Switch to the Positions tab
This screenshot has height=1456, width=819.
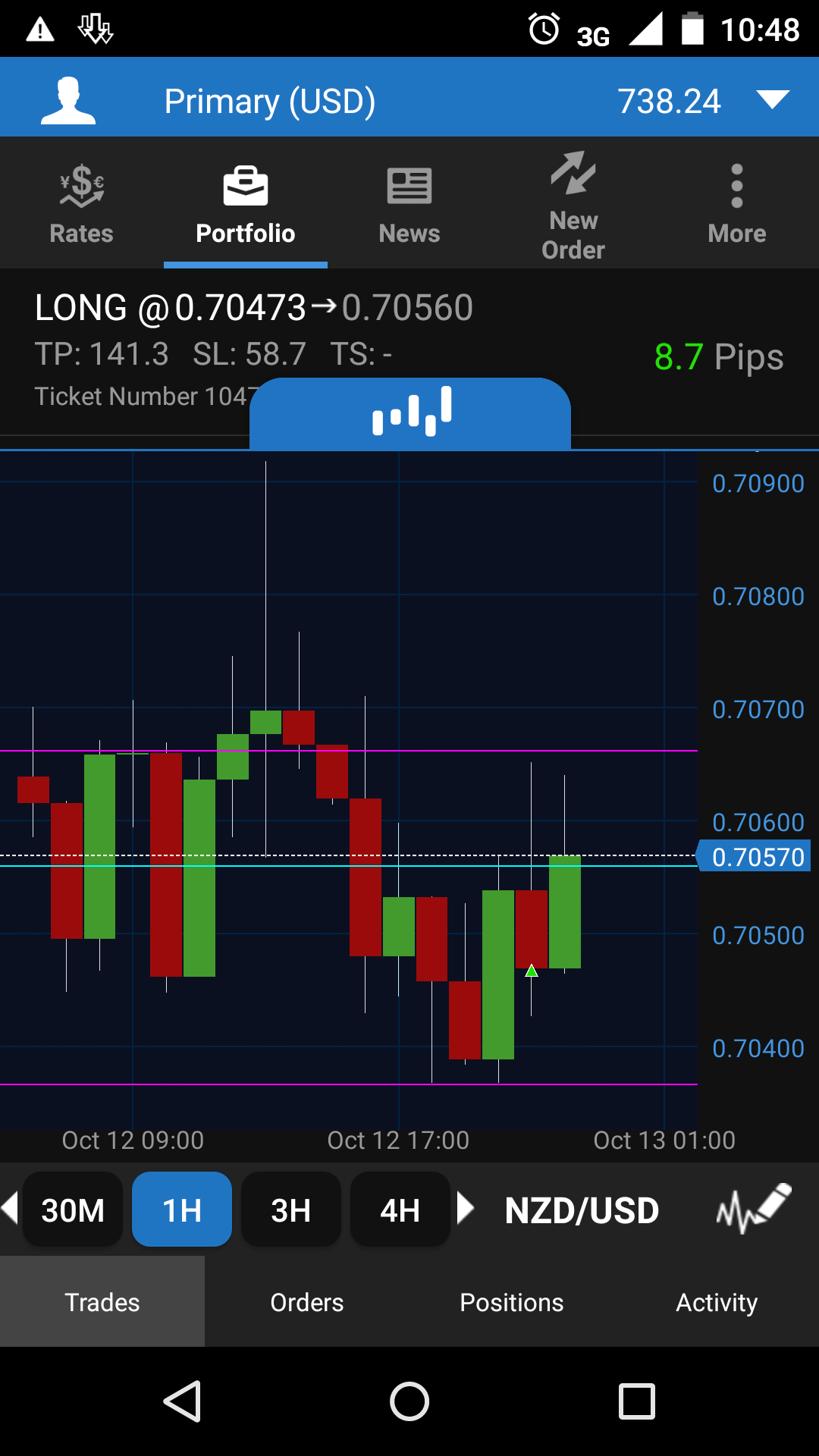(512, 1302)
